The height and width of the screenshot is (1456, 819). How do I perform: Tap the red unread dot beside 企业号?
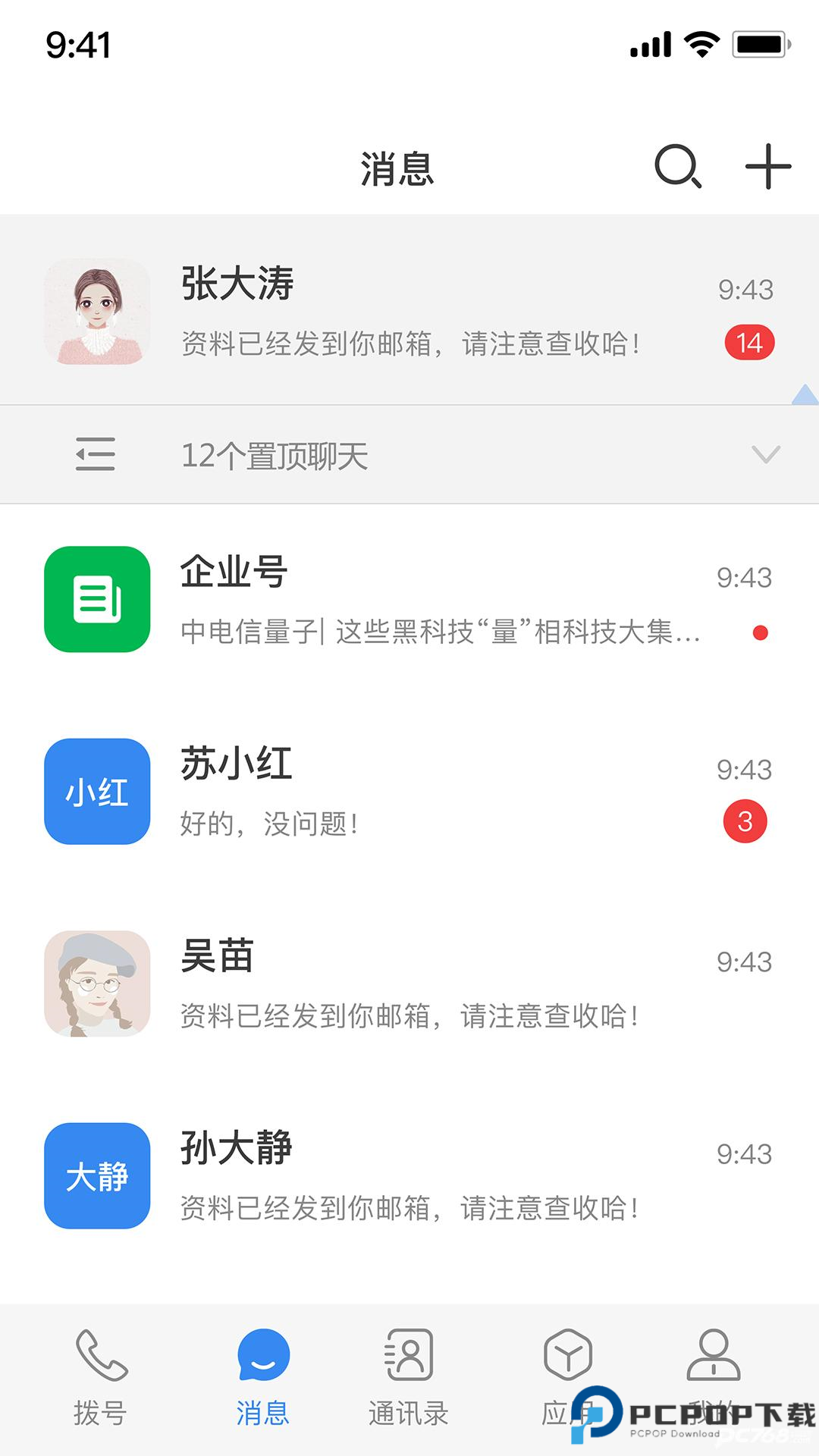pos(761,632)
